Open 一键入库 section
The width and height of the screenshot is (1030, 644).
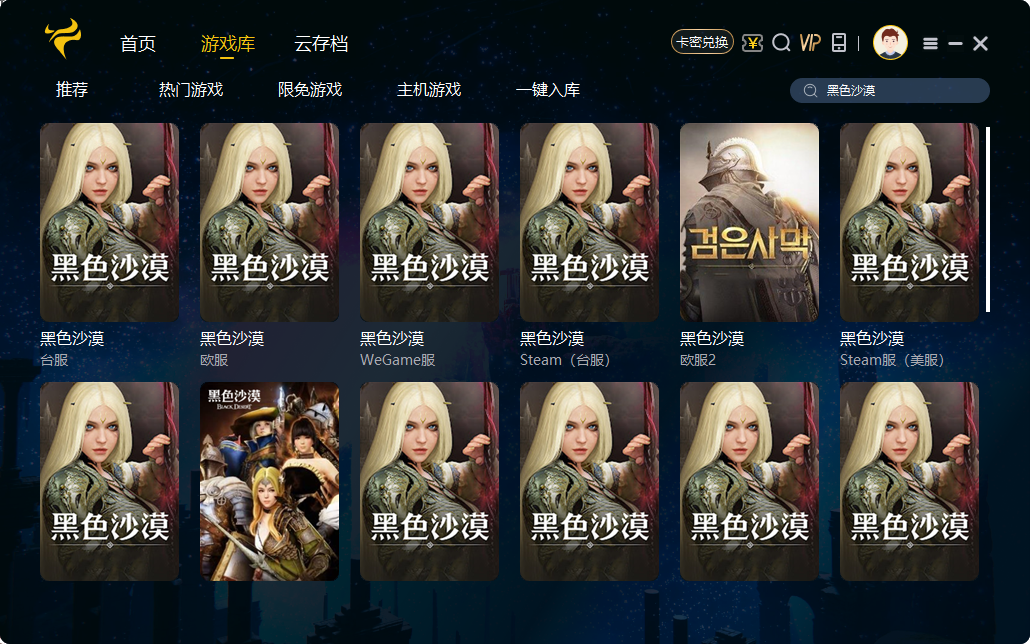(548, 90)
